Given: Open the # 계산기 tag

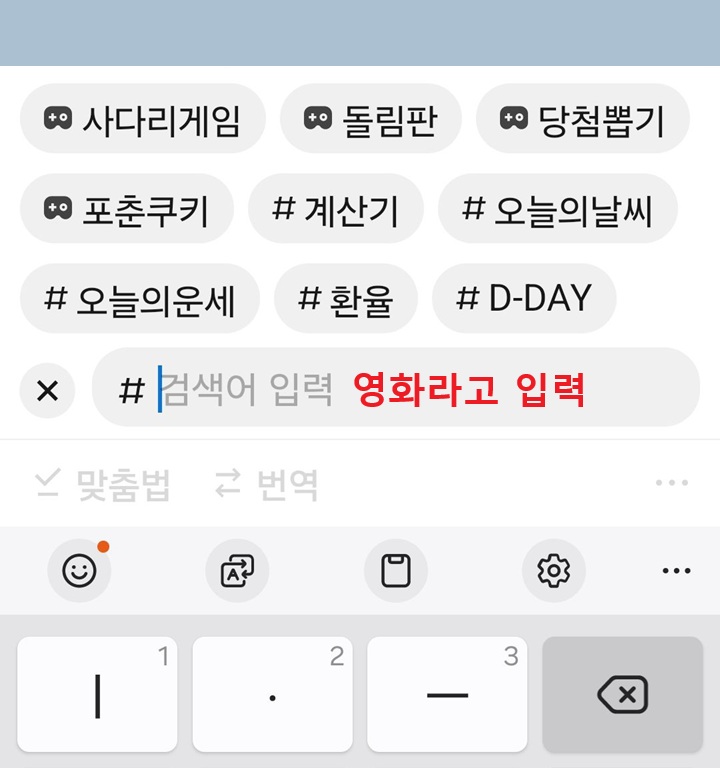Looking at the screenshot, I should tap(337, 208).
